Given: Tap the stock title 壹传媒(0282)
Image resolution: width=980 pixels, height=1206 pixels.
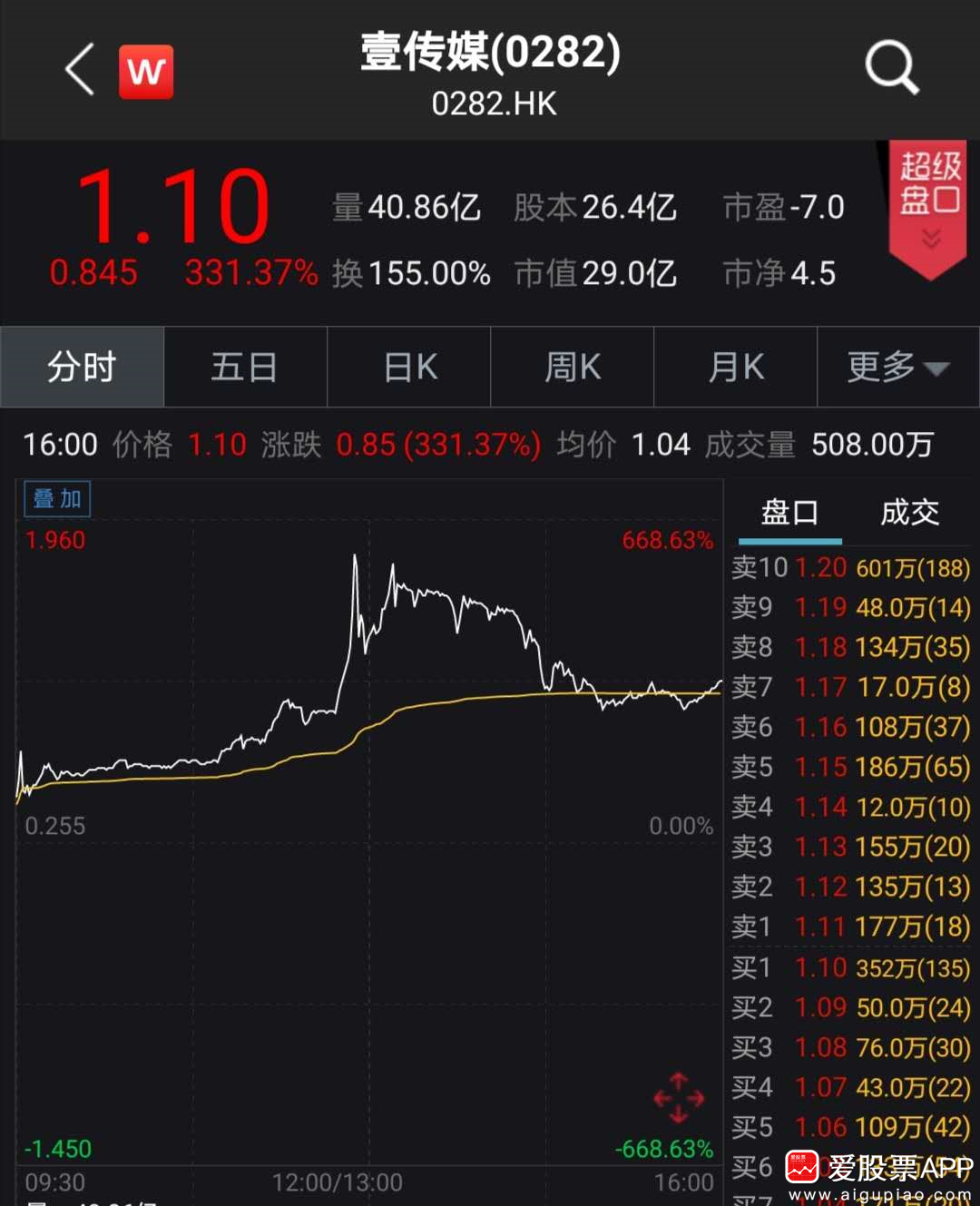Looking at the screenshot, I should [490, 54].
